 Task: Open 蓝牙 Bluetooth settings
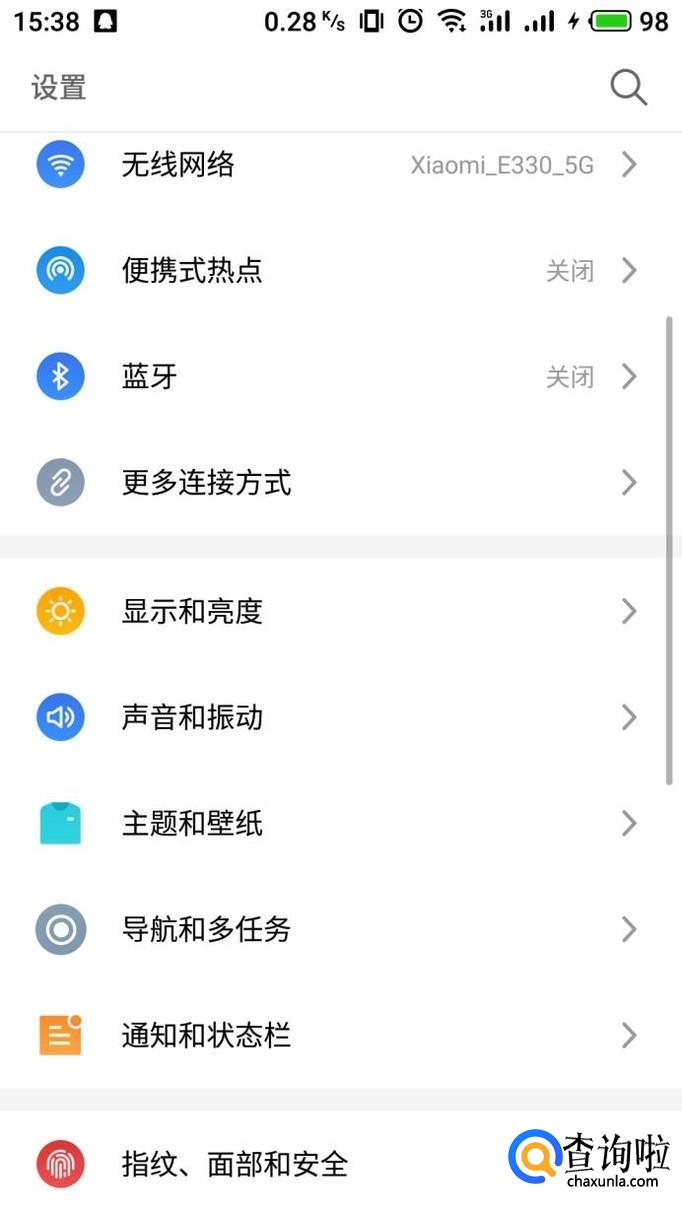tap(150, 377)
